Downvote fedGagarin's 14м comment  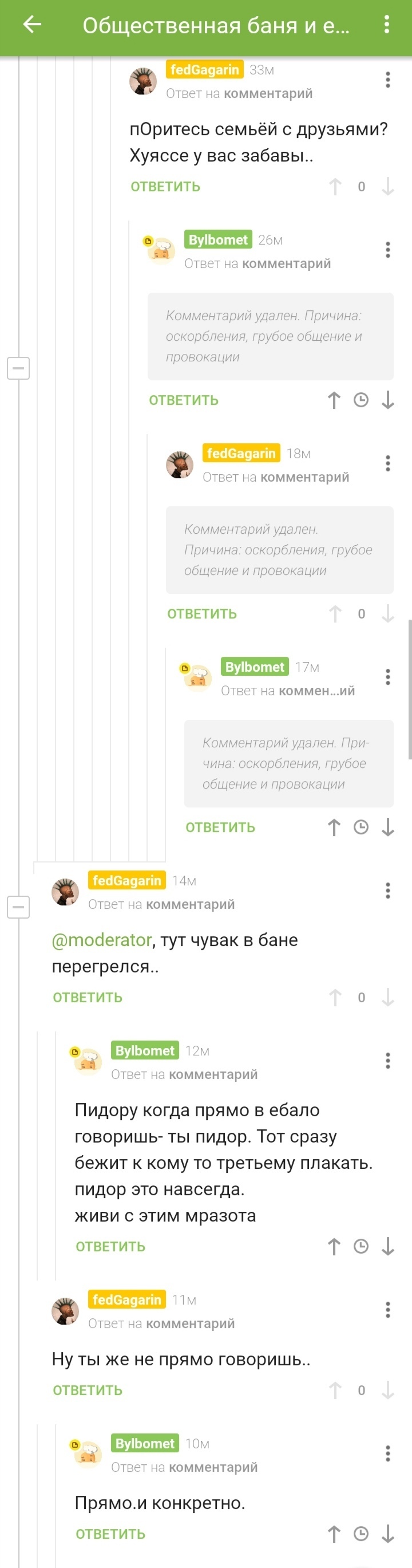pyautogui.click(x=387, y=998)
